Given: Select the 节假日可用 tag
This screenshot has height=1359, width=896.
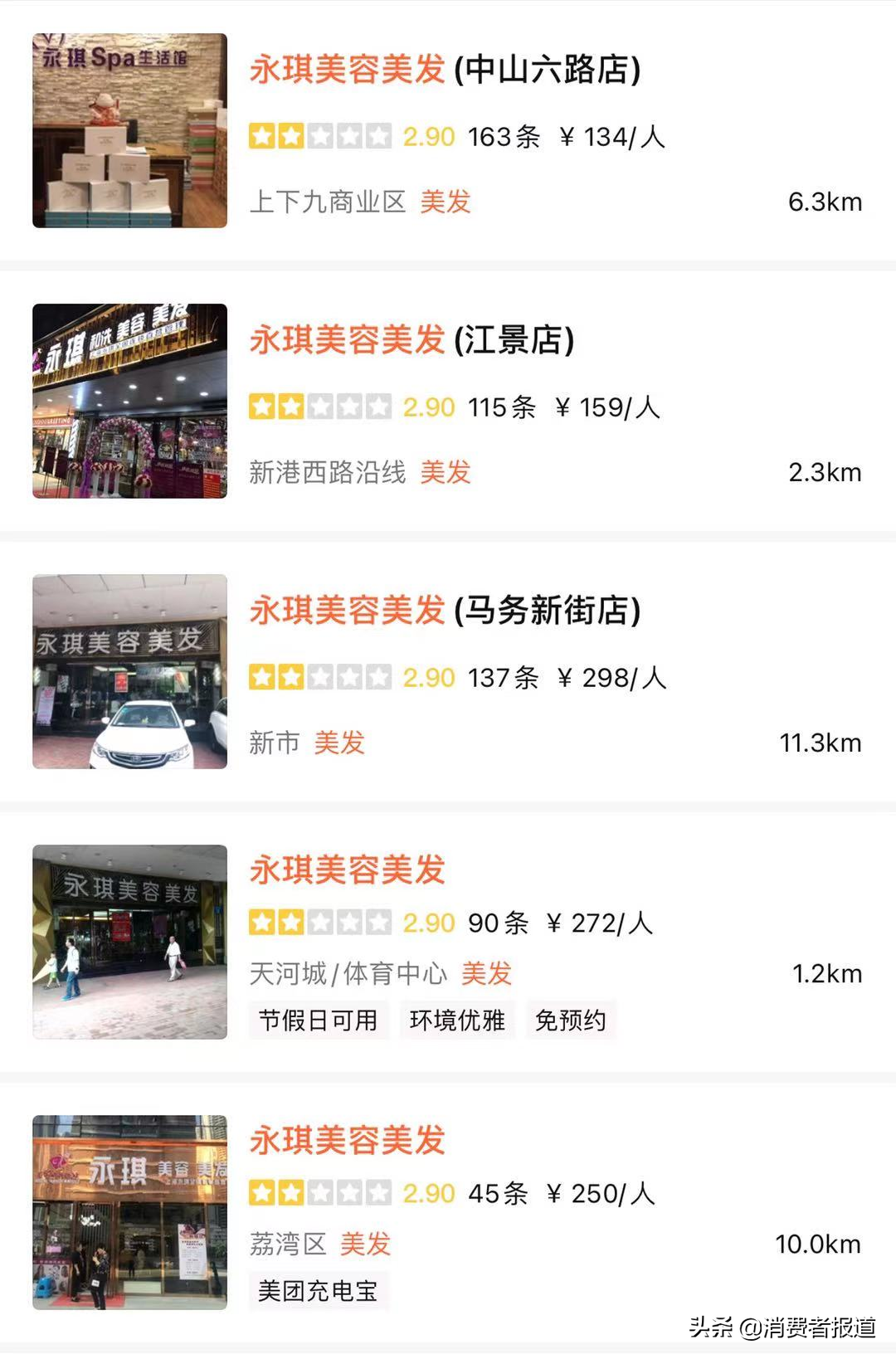Looking at the screenshot, I should tap(318, 1021).
